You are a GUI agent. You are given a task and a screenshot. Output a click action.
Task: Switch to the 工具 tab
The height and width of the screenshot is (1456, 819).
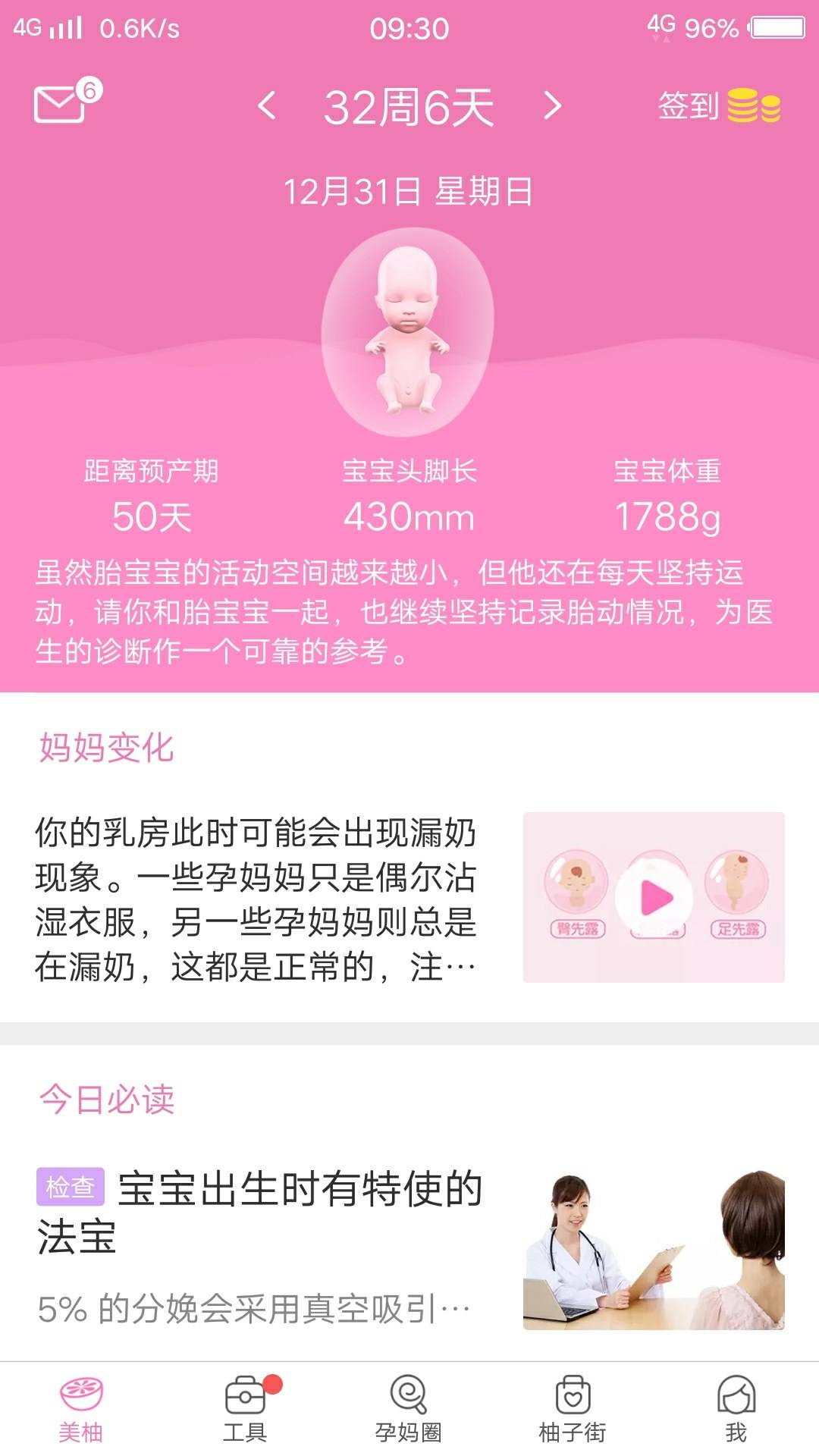click(245, 1409)
